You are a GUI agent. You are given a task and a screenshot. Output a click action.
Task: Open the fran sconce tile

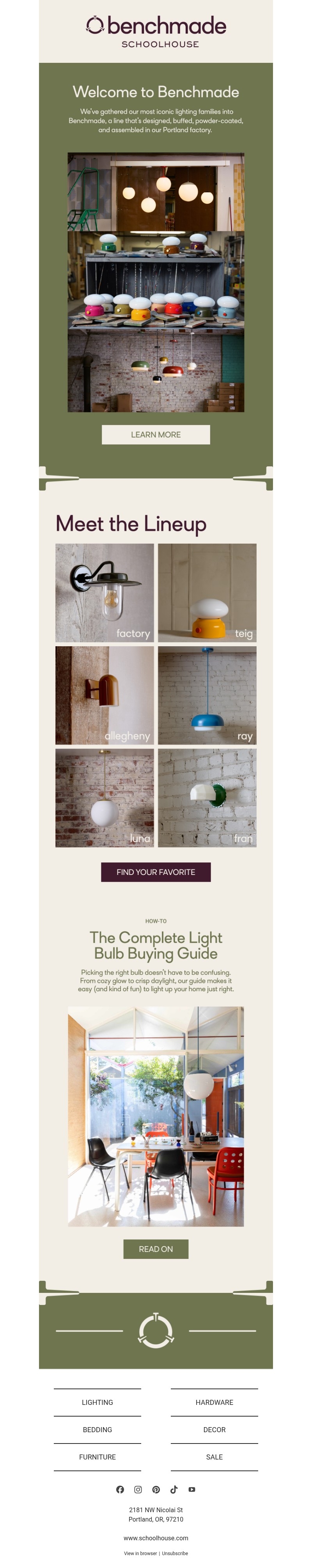point(207,797)
